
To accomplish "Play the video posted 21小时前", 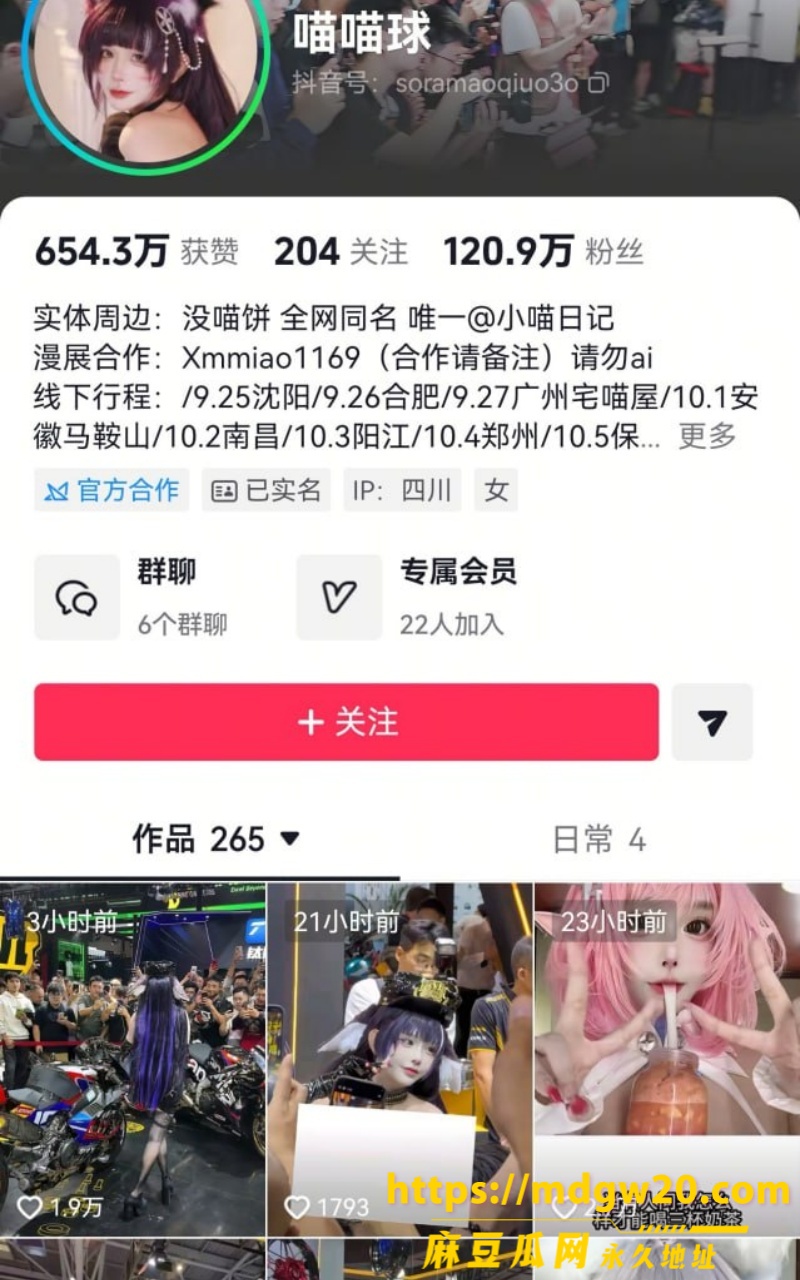I will coord(399,1059).
